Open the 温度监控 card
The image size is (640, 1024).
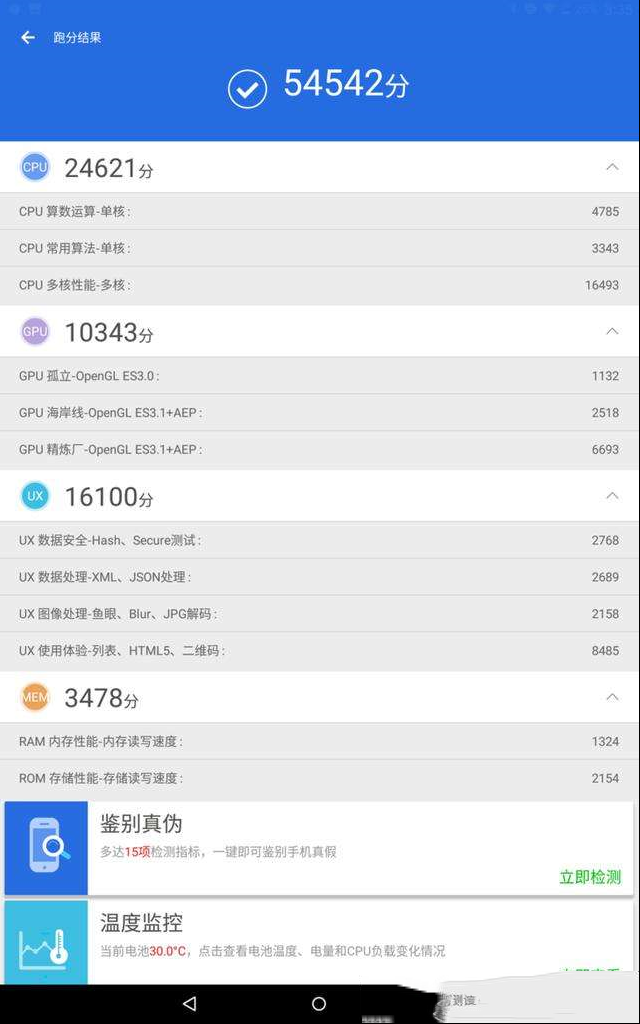tap(319, 942)
